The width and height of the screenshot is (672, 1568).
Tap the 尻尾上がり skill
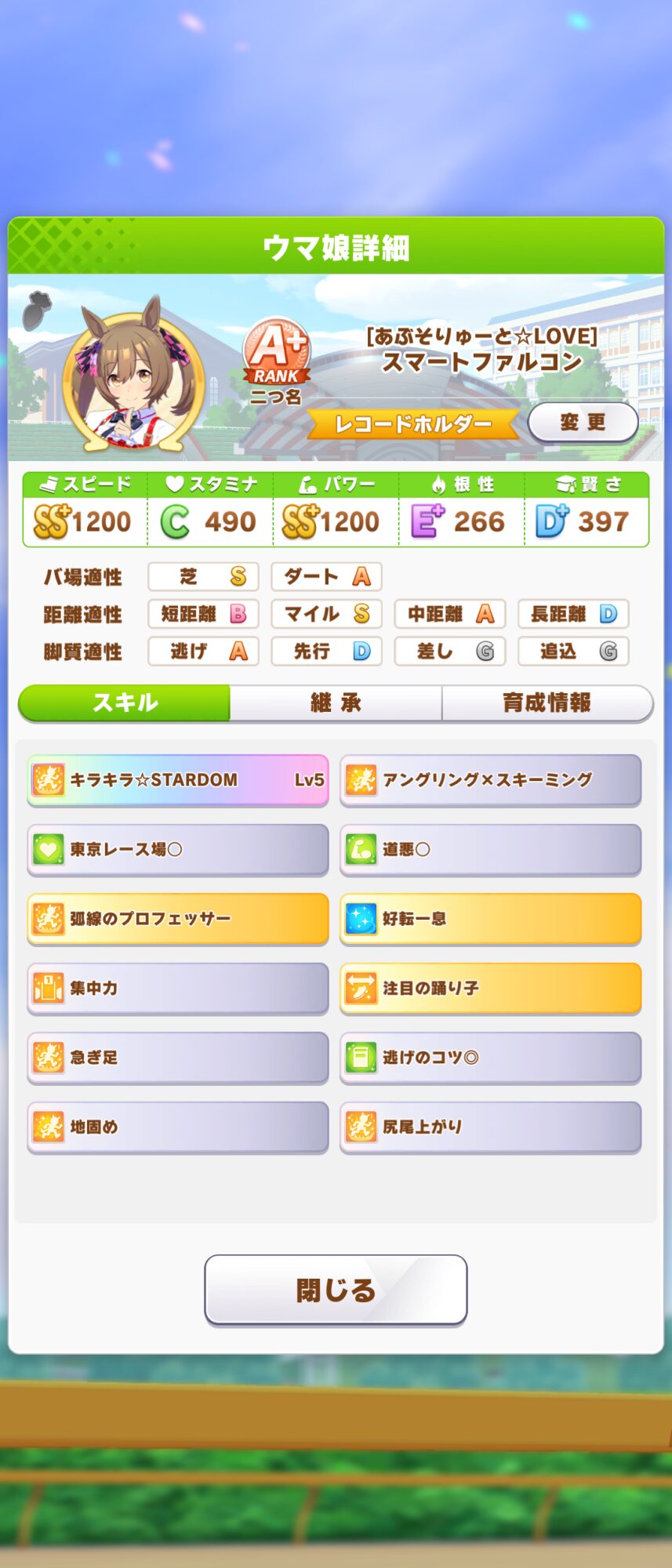pos(490,1127)
